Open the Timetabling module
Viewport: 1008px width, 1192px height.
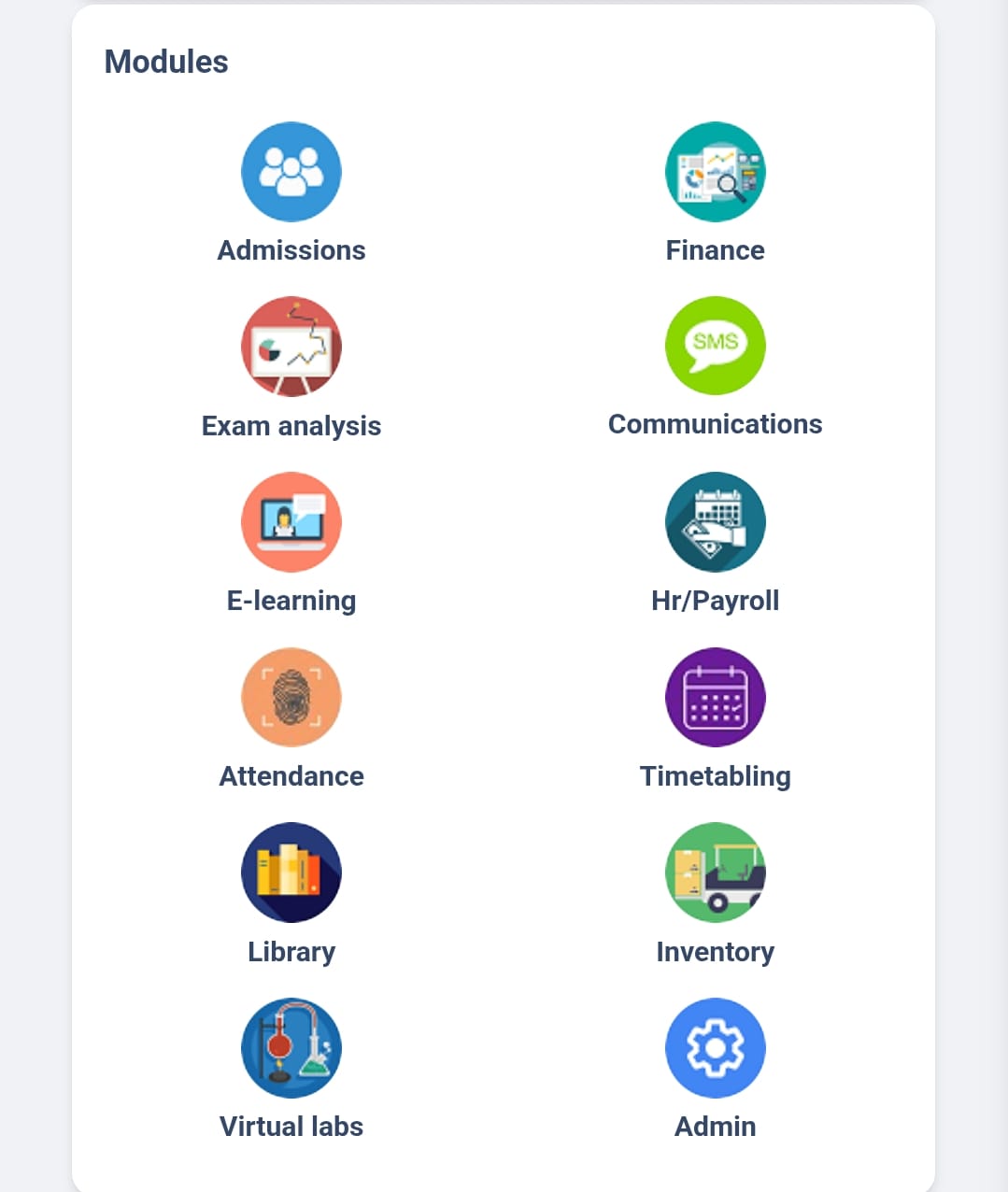(x=715, y=698)
